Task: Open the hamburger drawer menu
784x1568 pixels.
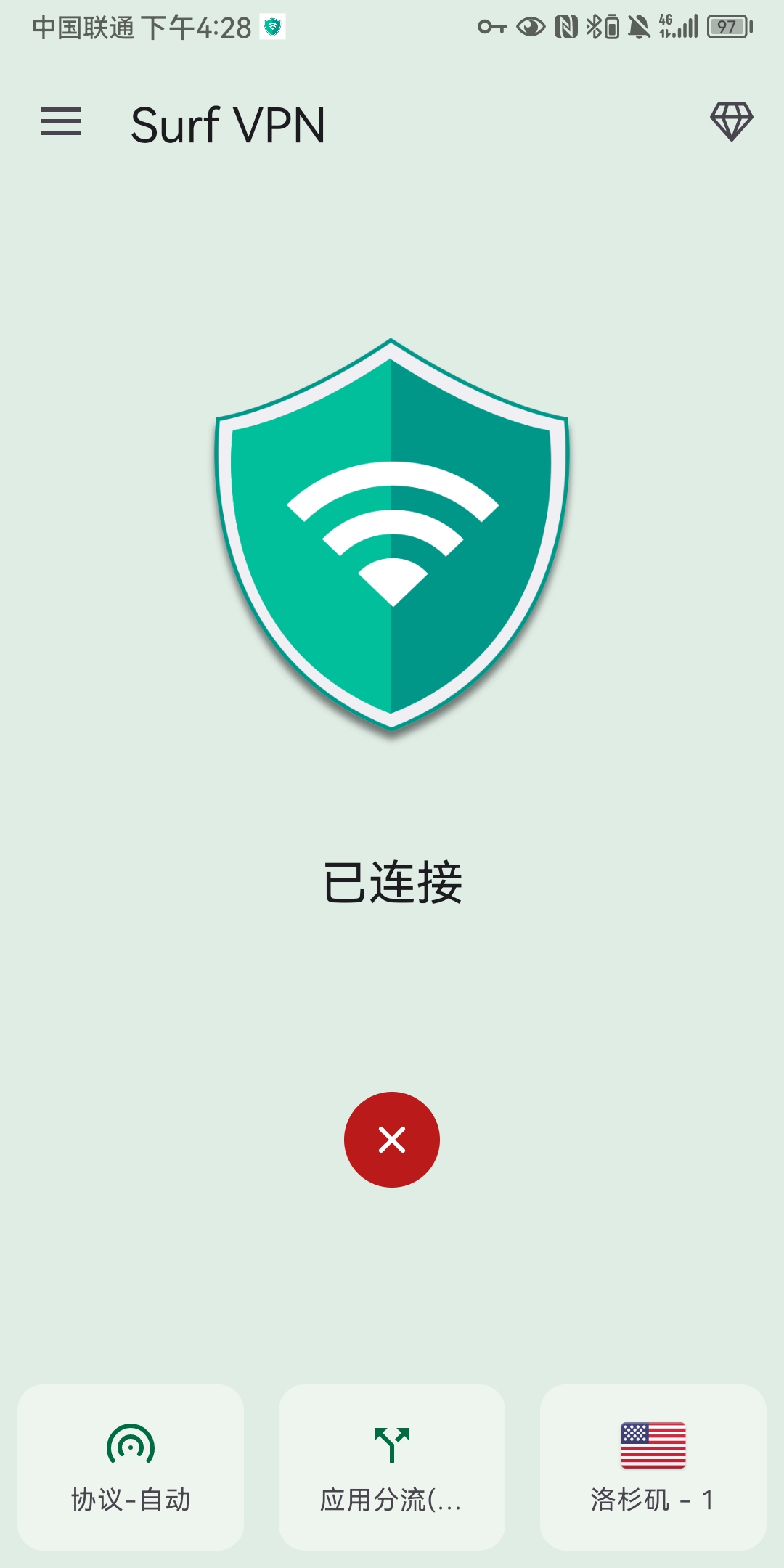Action: [x=61, y=122]
